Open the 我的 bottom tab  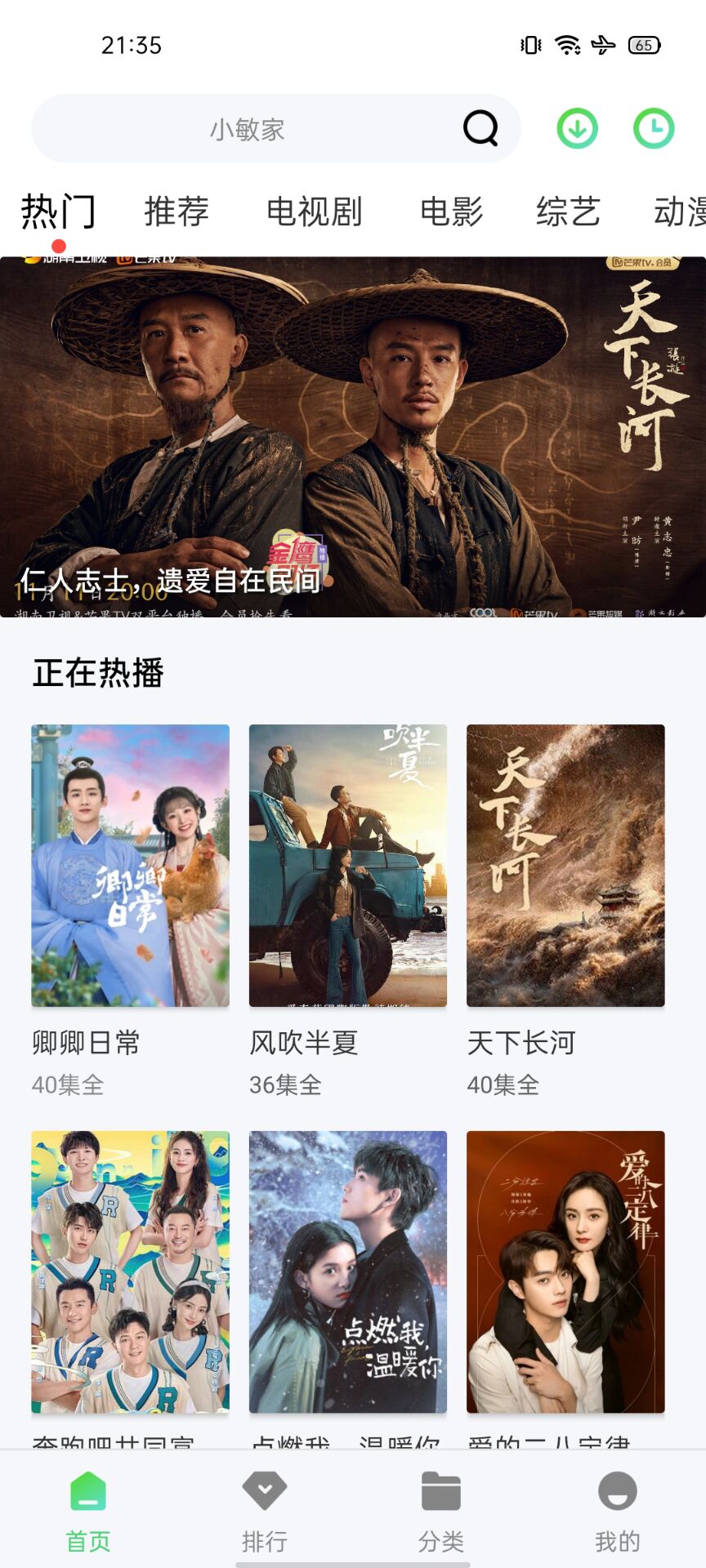tap(618, 1511)
